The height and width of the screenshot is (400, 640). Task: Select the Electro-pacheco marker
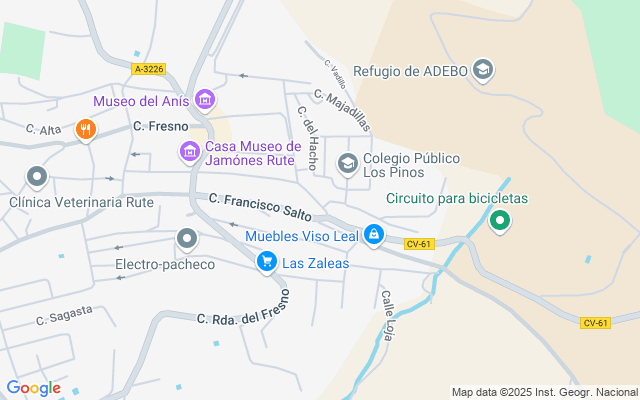[x=187, y=239]
